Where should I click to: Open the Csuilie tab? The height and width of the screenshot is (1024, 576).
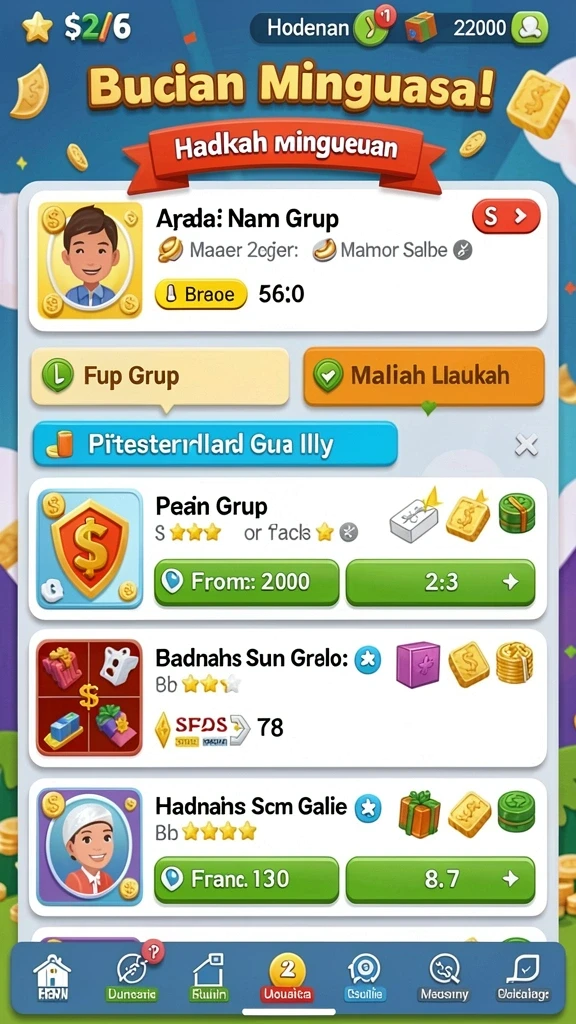coord(365,978)
